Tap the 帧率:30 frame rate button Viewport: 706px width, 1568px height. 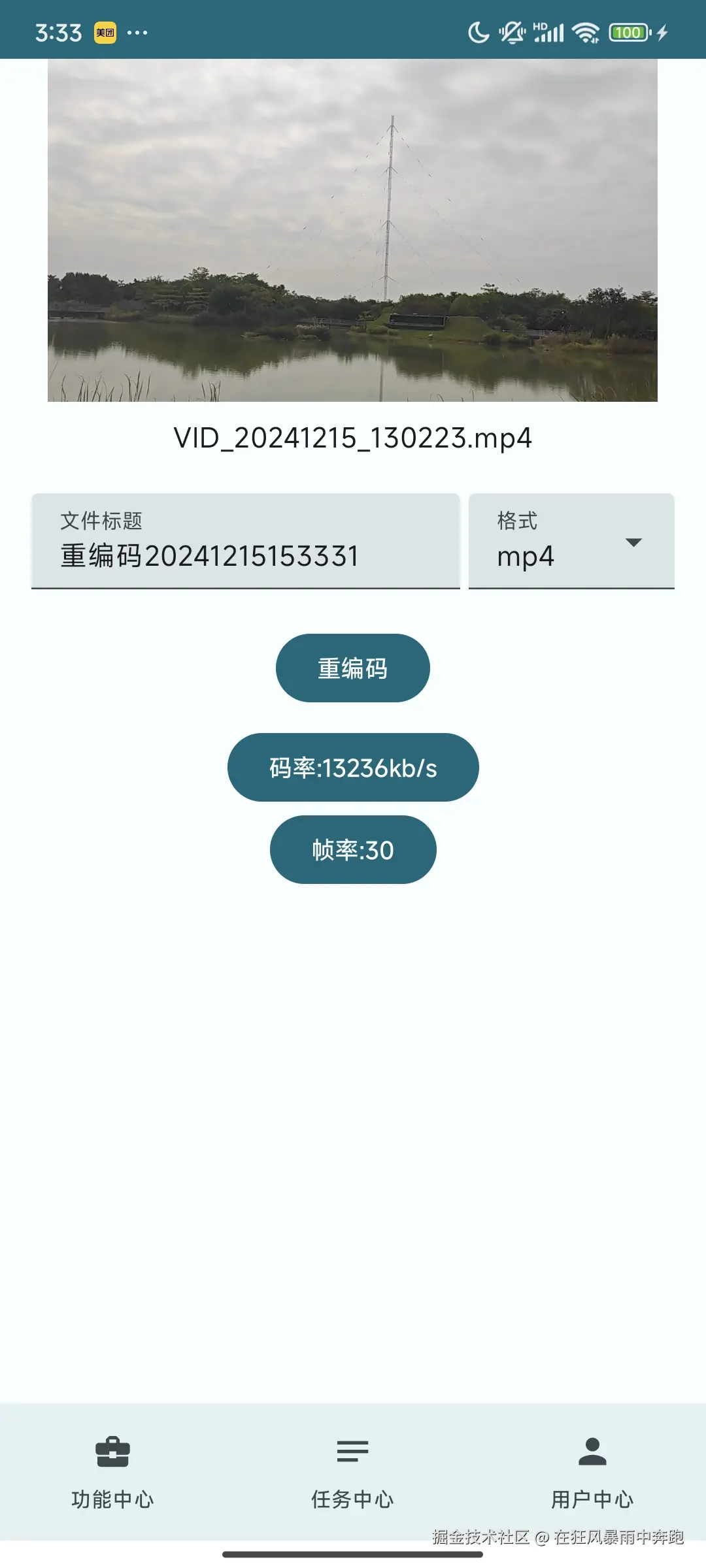(352, 849)
